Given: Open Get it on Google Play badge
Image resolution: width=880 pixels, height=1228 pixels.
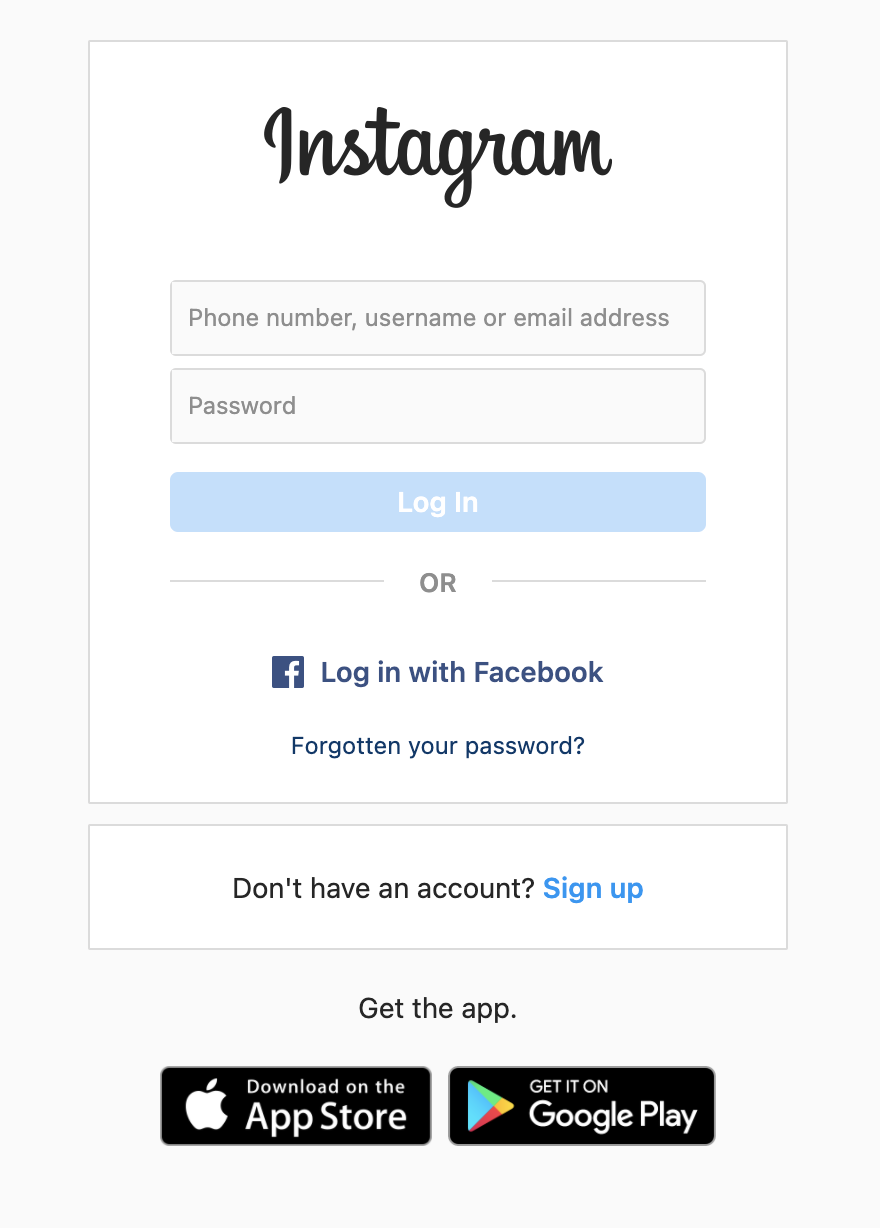Looking at the screenshot, I should tap(581, 1105).
